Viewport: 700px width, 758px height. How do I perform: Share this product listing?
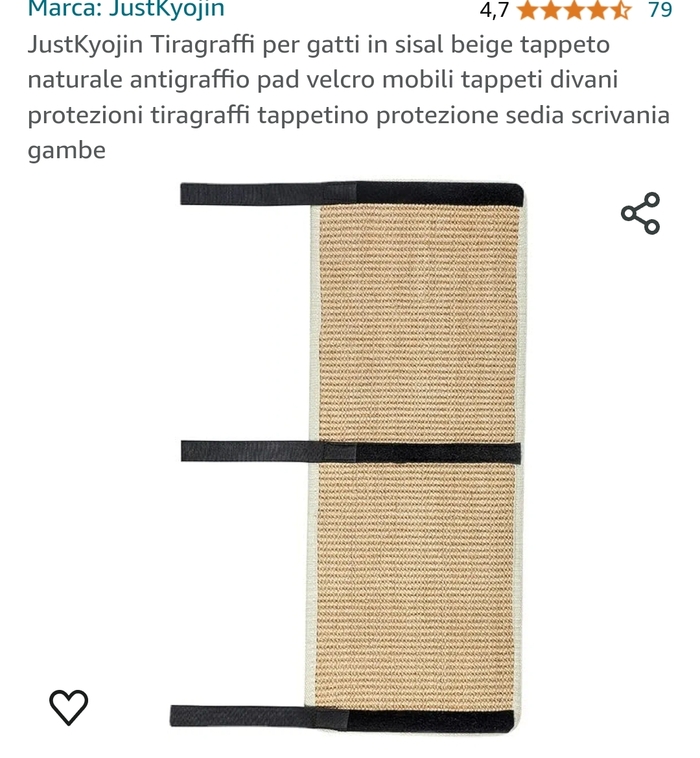640,213
